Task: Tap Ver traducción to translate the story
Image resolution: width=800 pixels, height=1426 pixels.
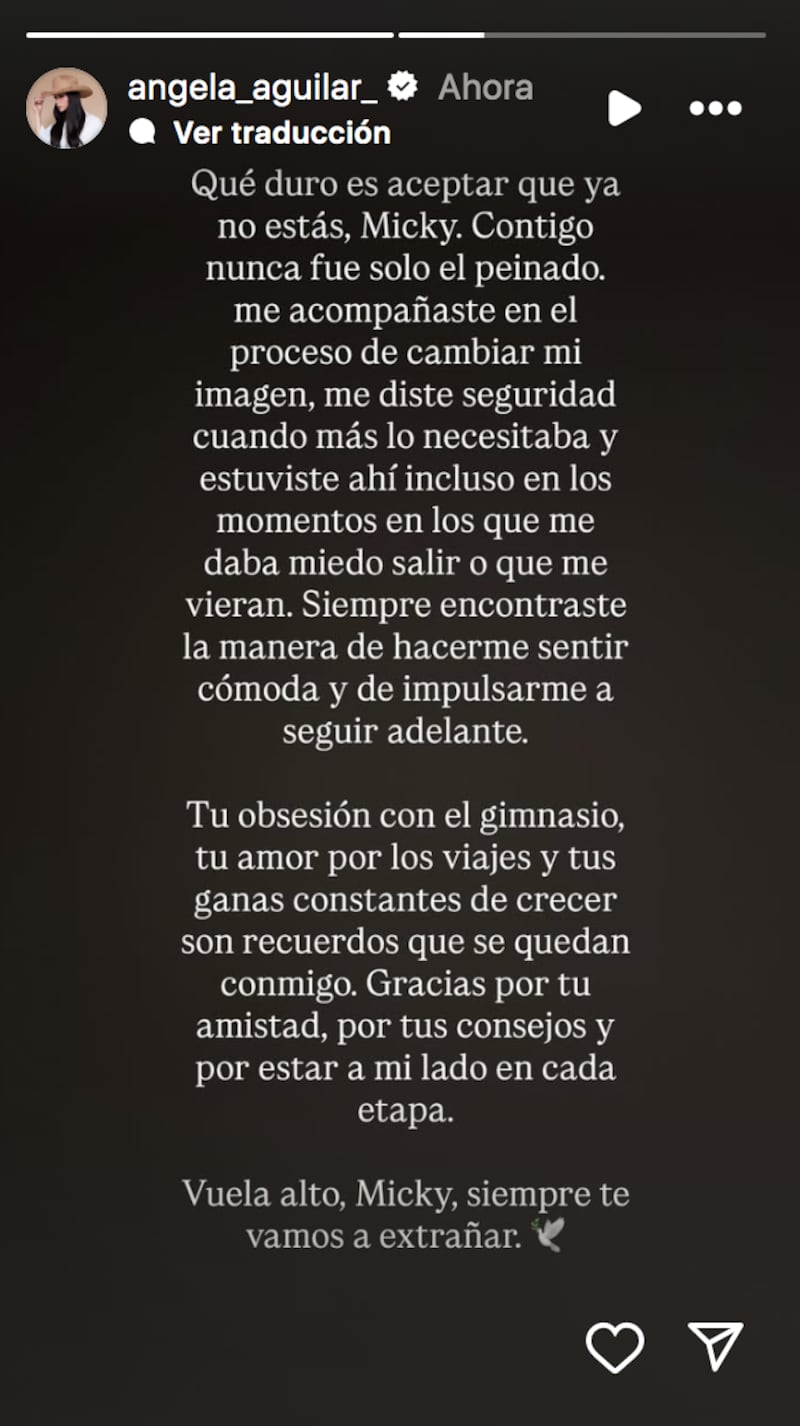Action: pos(281,132)
